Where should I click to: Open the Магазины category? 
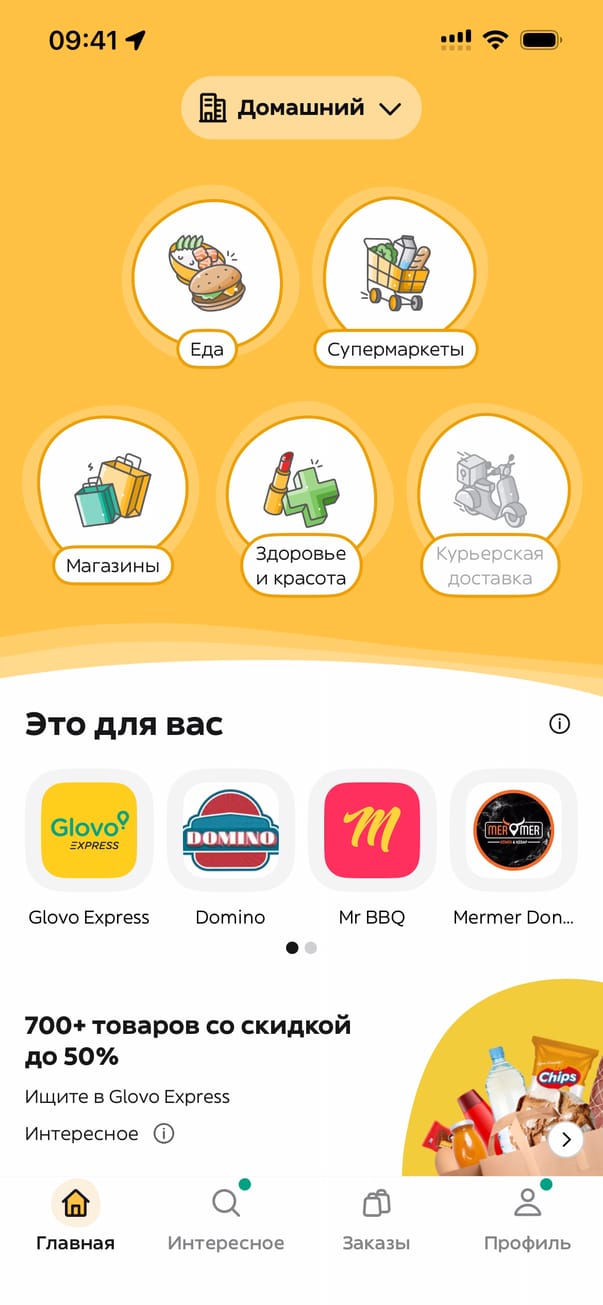click(112, 495)
